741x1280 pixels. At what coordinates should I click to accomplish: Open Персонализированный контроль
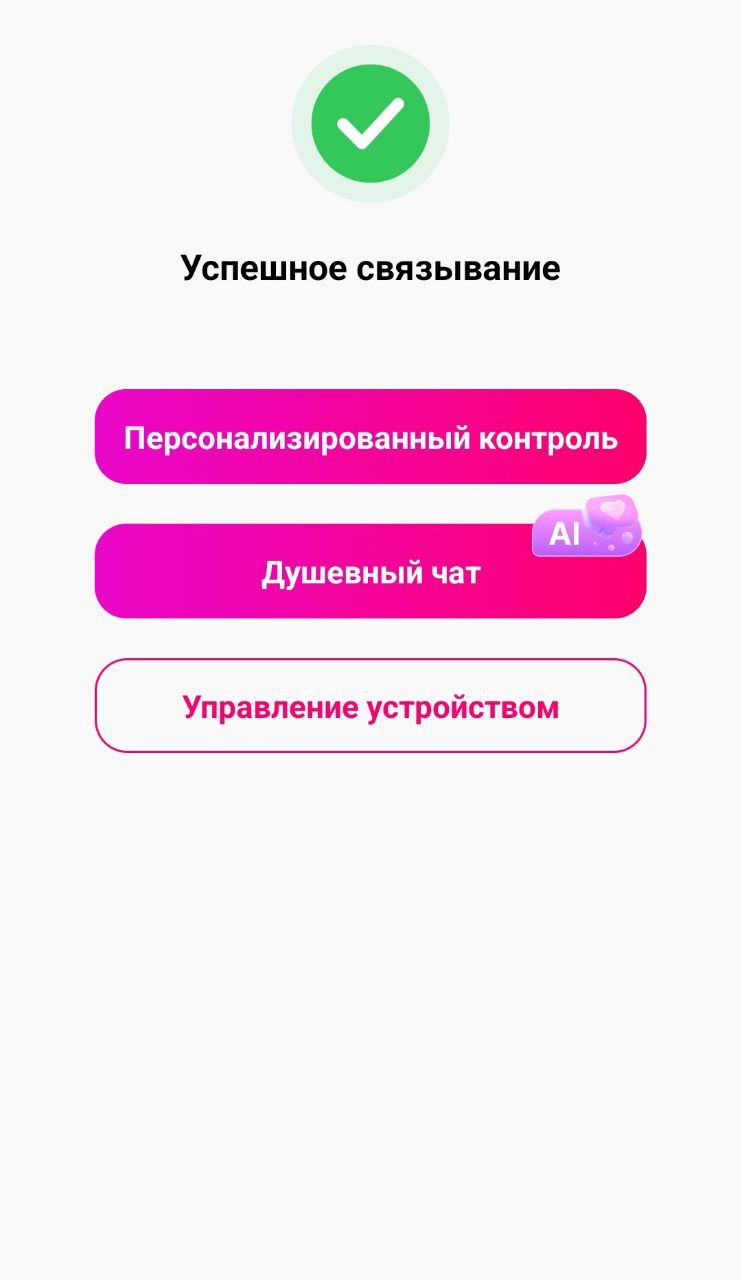(370, 437)
